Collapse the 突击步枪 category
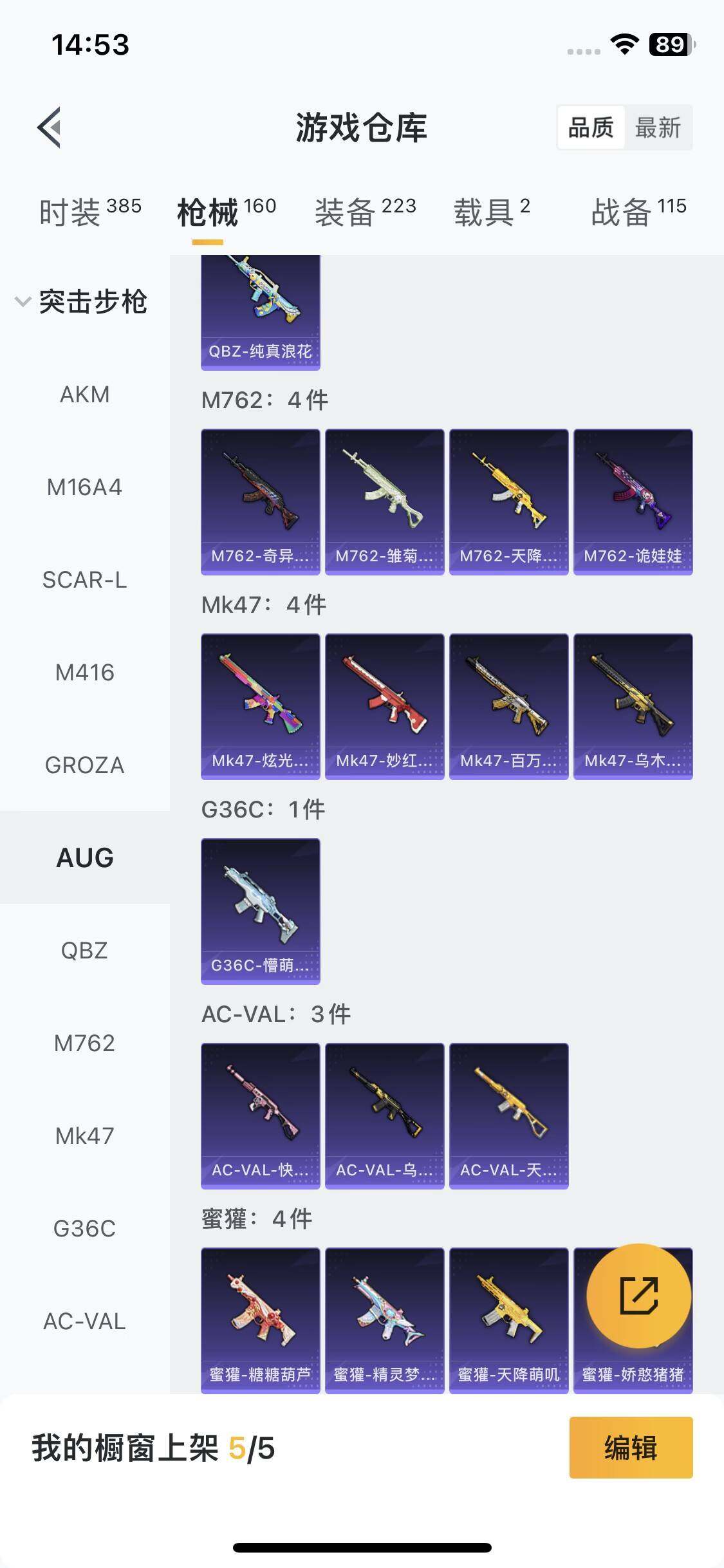Screen dimensions: 724x1568 pos(23,301)
